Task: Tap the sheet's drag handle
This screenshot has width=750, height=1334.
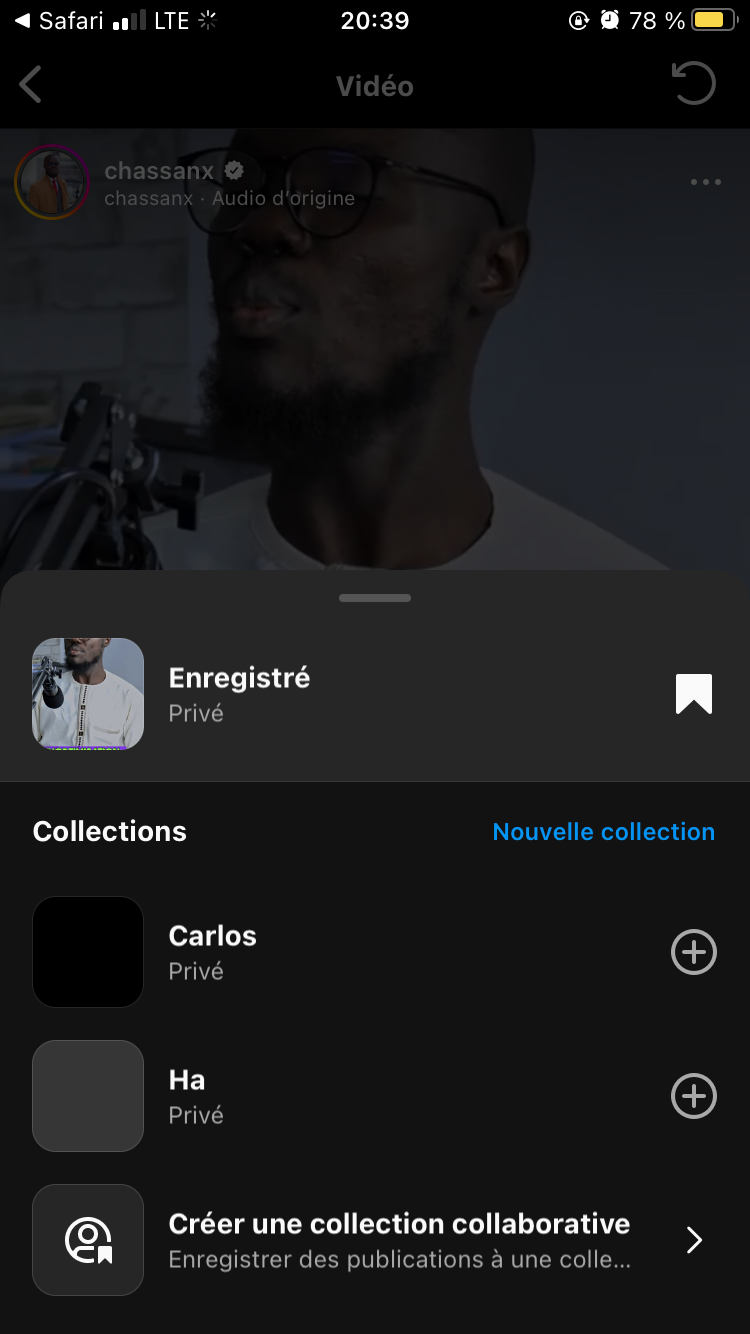Action: [375, 598]
